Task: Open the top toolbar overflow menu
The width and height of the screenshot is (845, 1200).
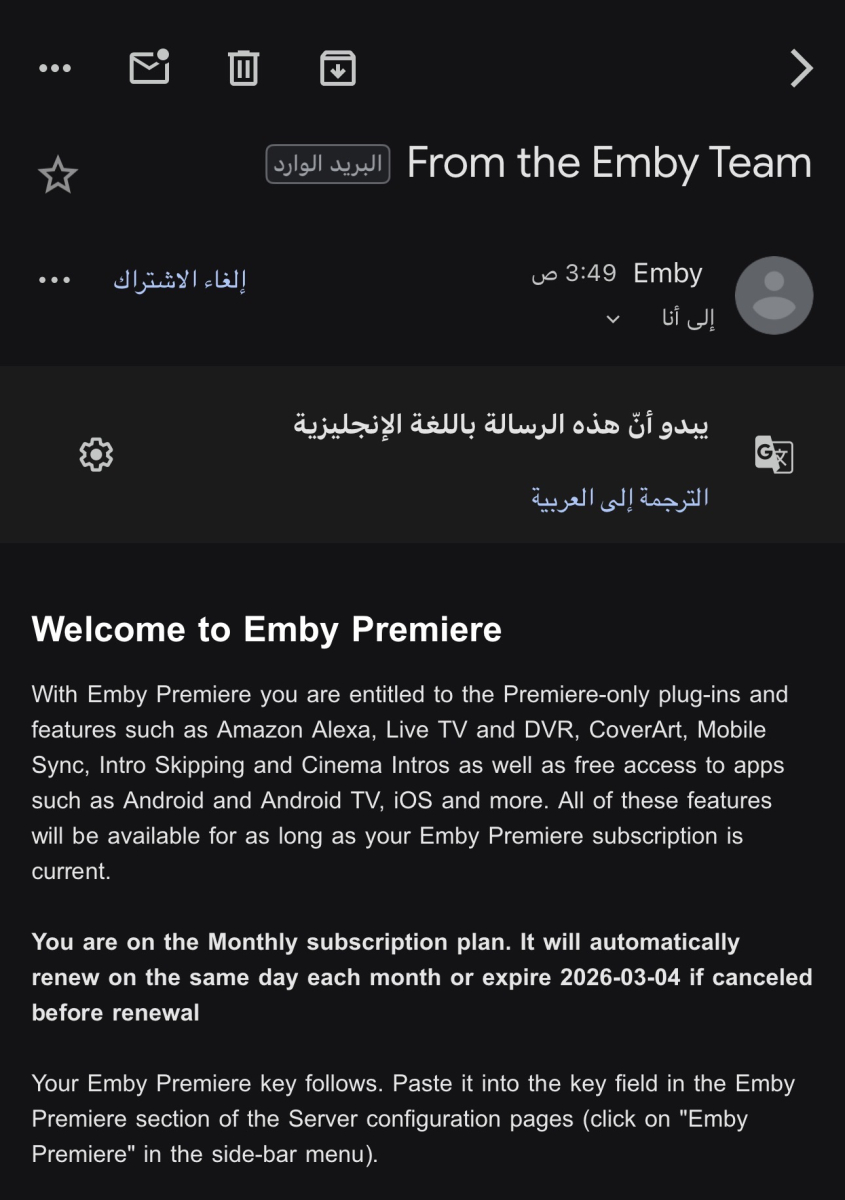Action: pyautogui.click(x=55, y=68)
